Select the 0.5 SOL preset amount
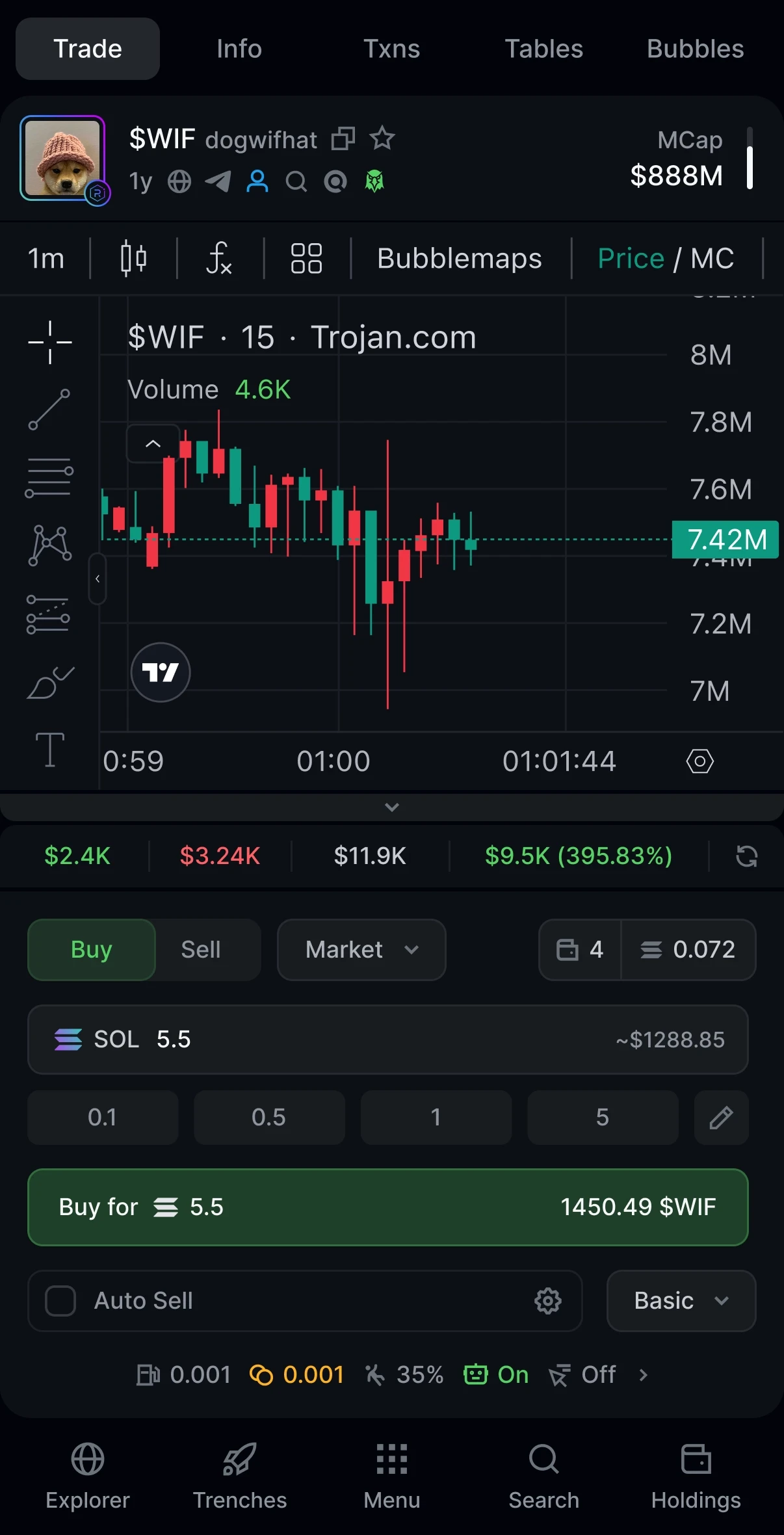The width and height of the screenshot is (784, 1535). (269, 1118)
